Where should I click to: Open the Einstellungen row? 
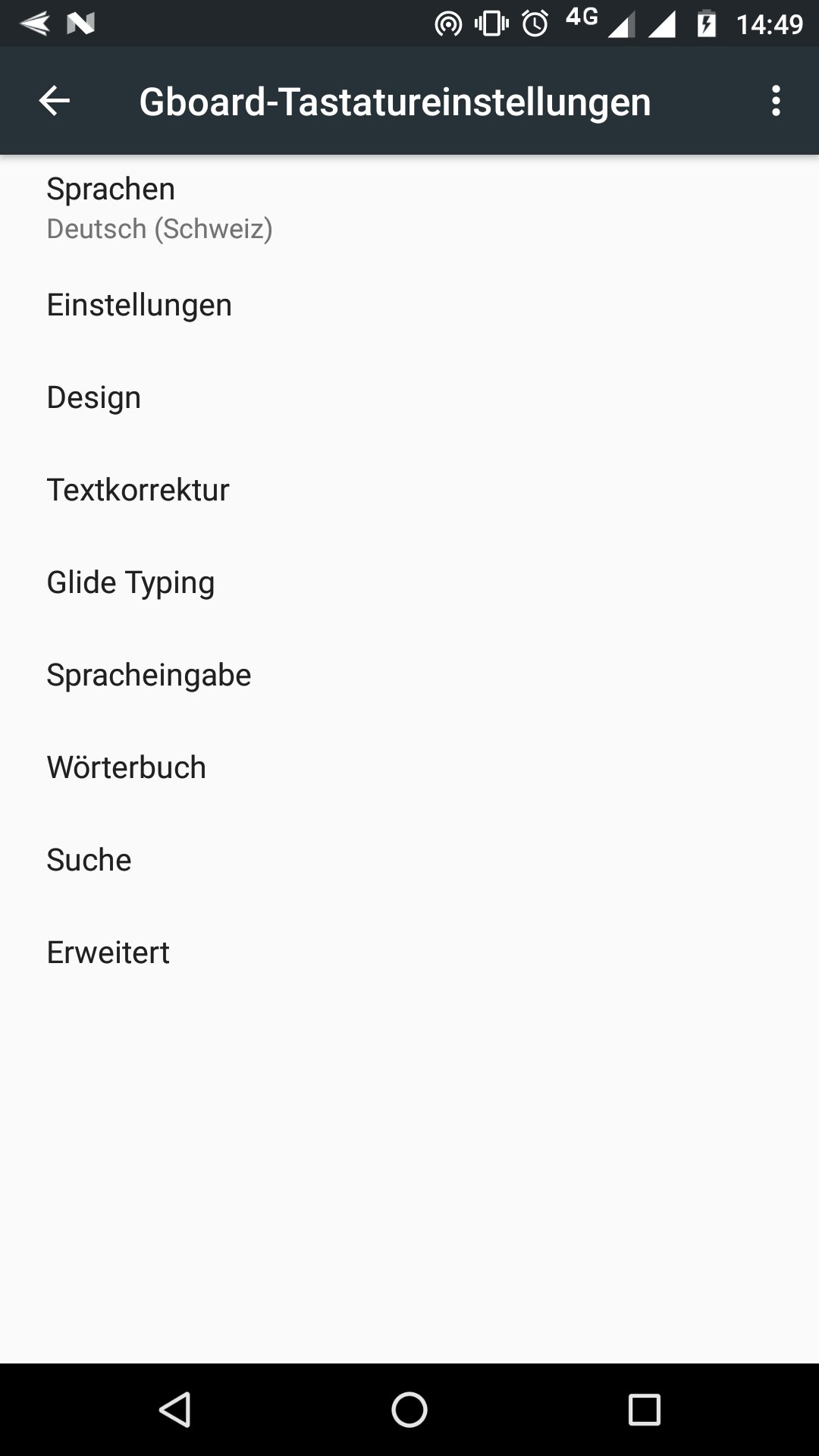(409, 305)
